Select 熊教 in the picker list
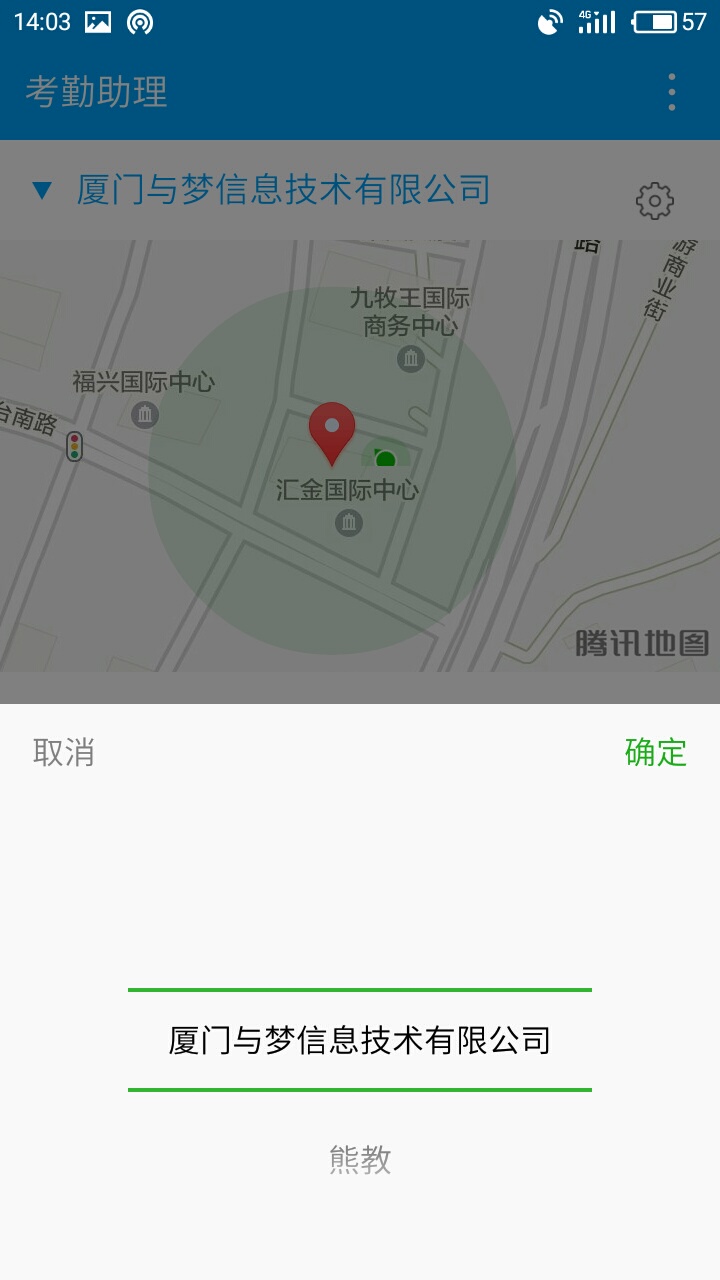 pos(360,1160)
